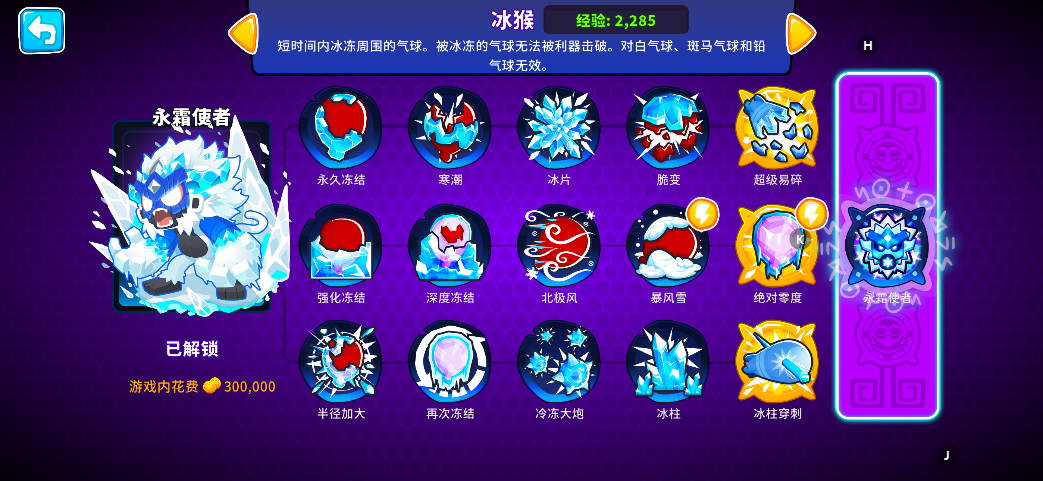Open the 冰柱 upgrade
This screenshot has height=481, width=1043.
[668, 361]
